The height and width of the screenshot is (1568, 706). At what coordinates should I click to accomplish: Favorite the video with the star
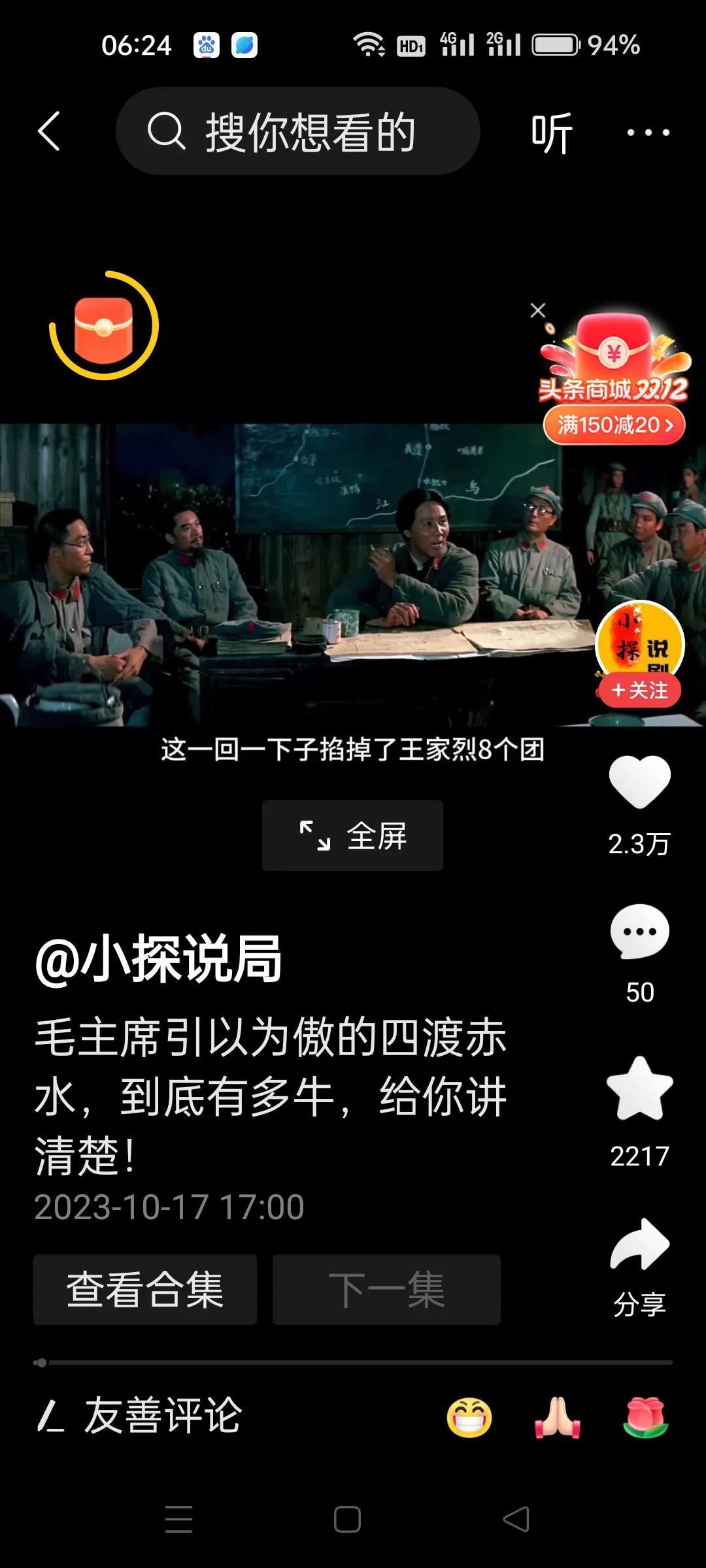[x=639, y=1089]
